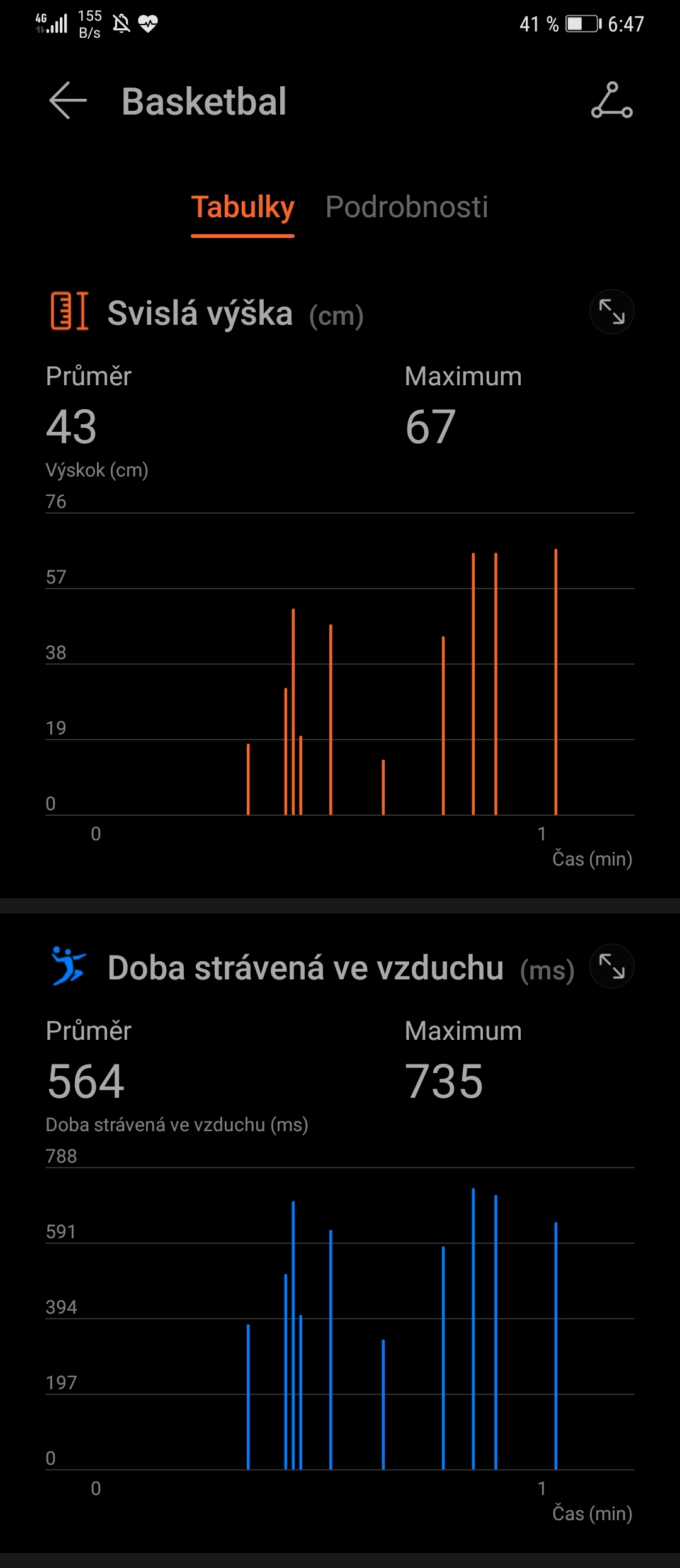
Task: Collapse the enlarged jump height graph view
Action: (x=611, y=313)
